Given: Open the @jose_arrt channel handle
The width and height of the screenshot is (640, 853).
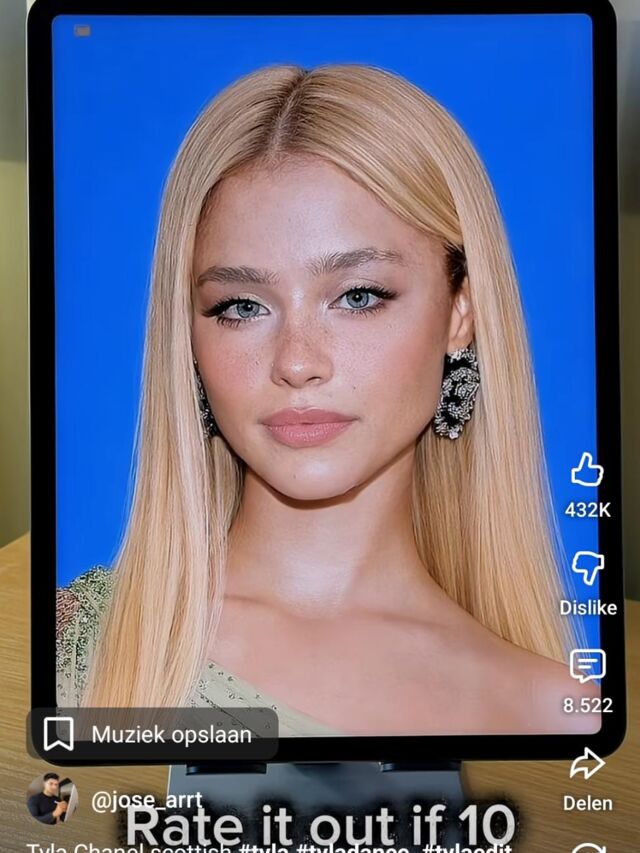Looking at the screenshot, I should point(146,800).
